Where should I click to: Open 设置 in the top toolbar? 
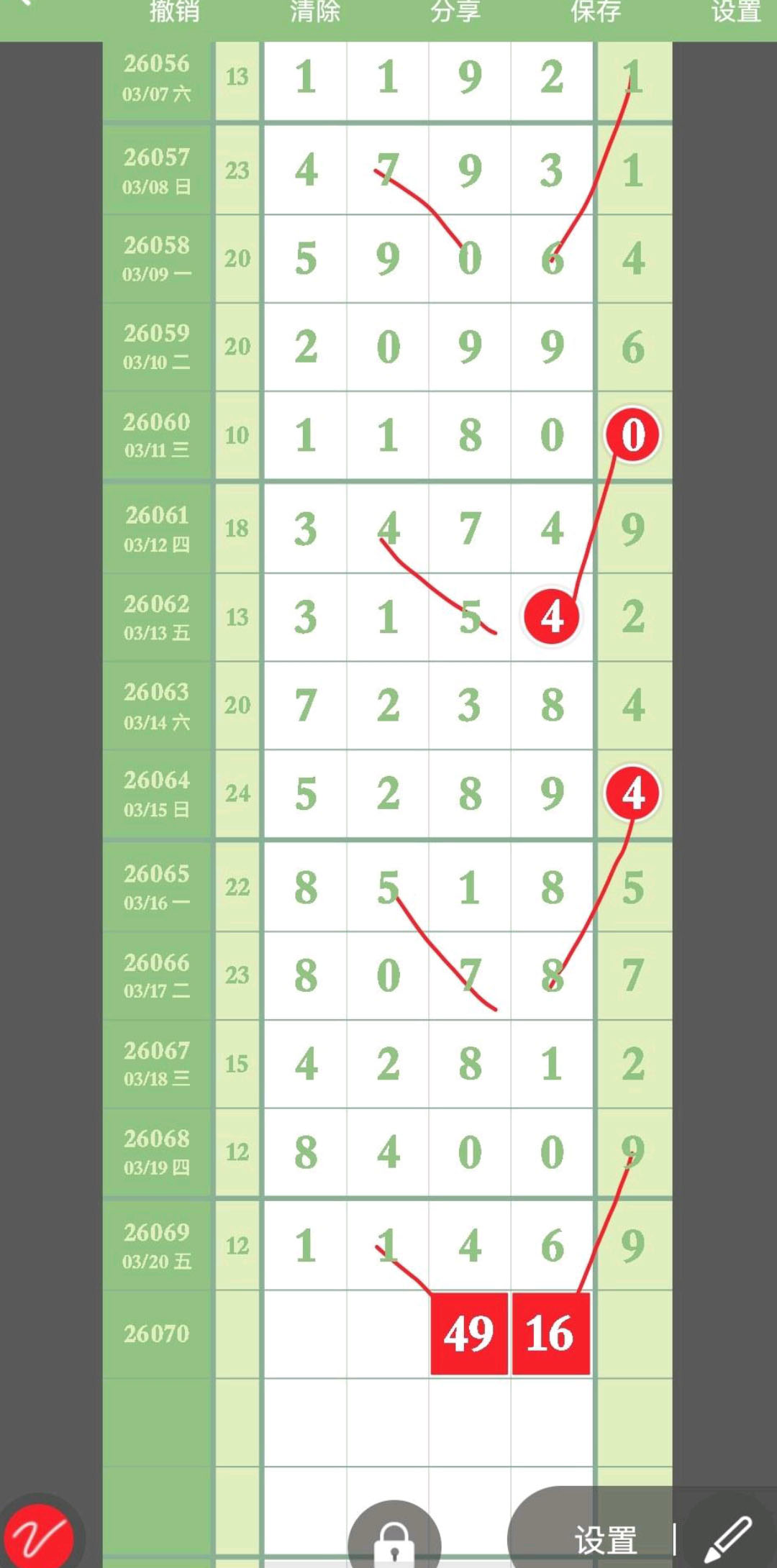coord(735,12)
